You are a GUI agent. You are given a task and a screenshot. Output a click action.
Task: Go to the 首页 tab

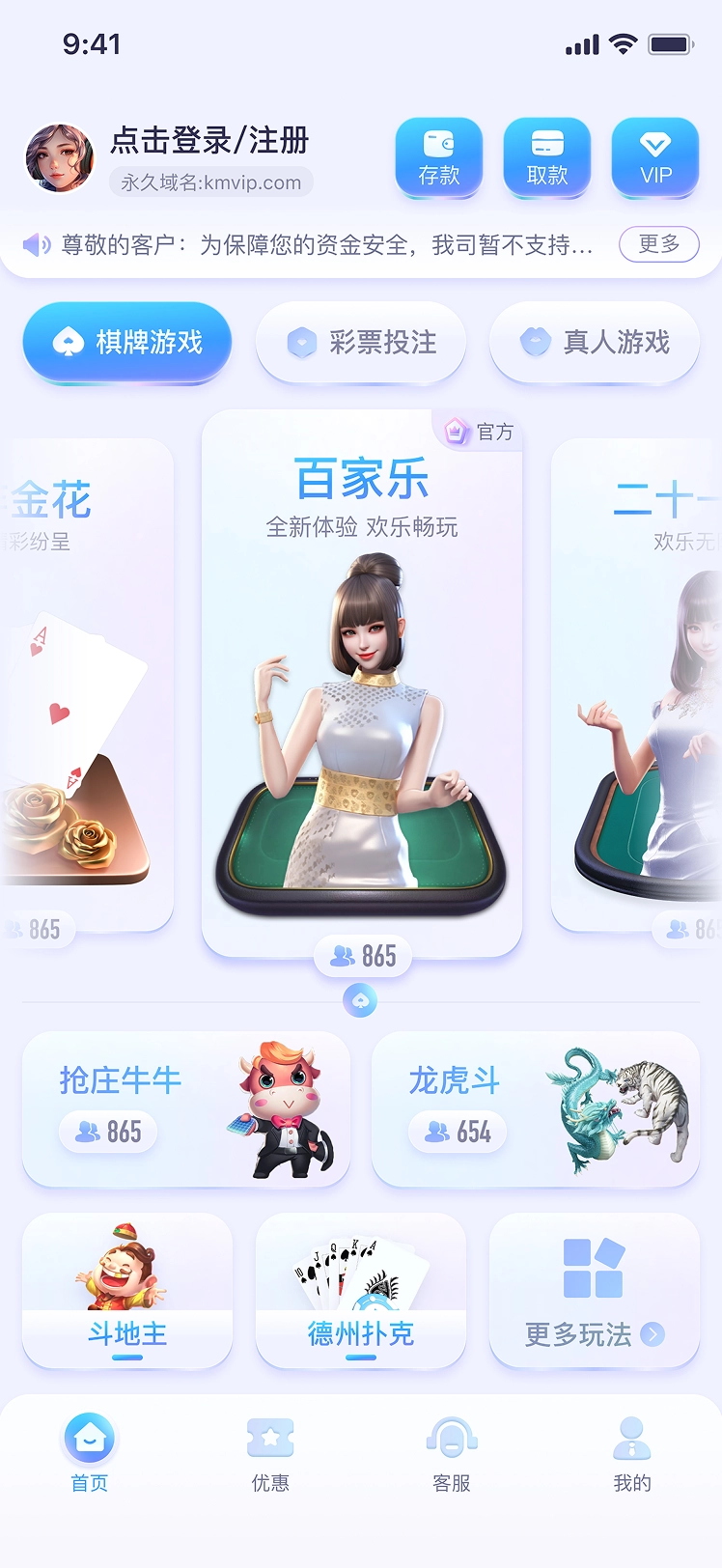(90, 1453)
